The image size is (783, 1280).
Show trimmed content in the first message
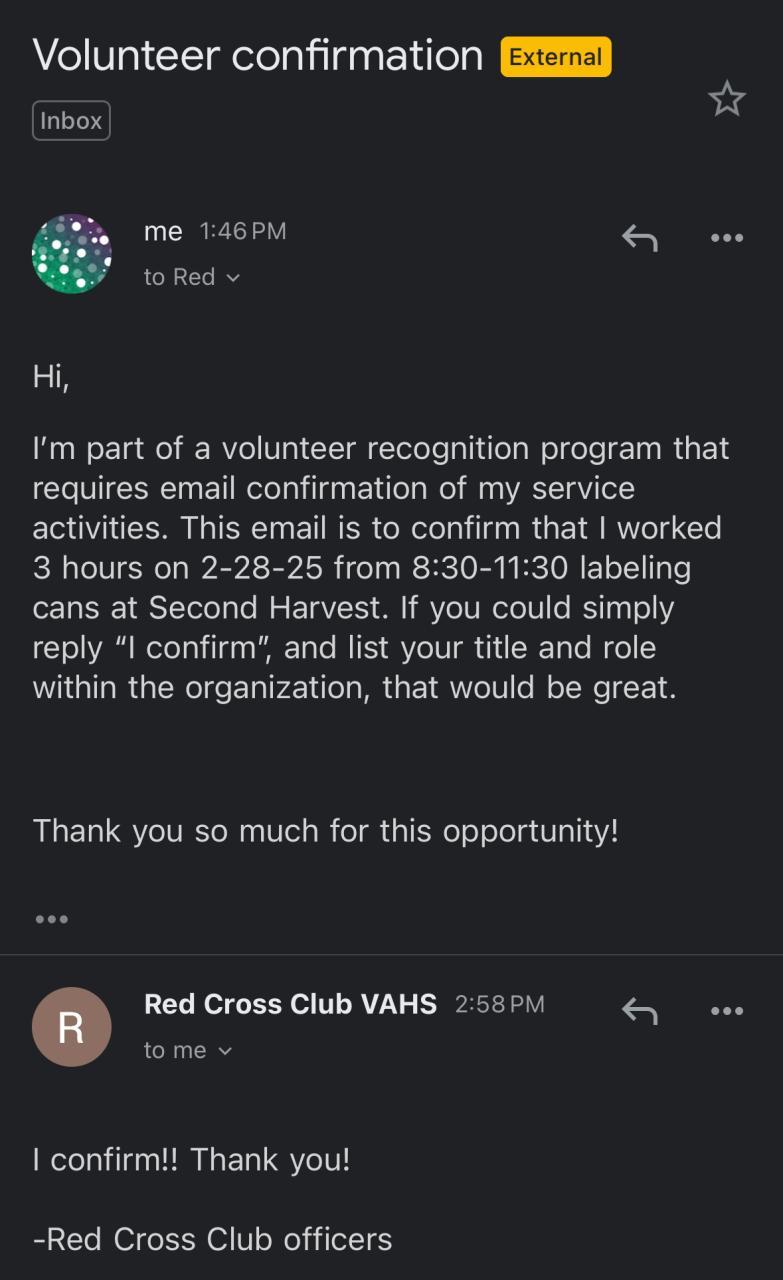tap(51, 919)
